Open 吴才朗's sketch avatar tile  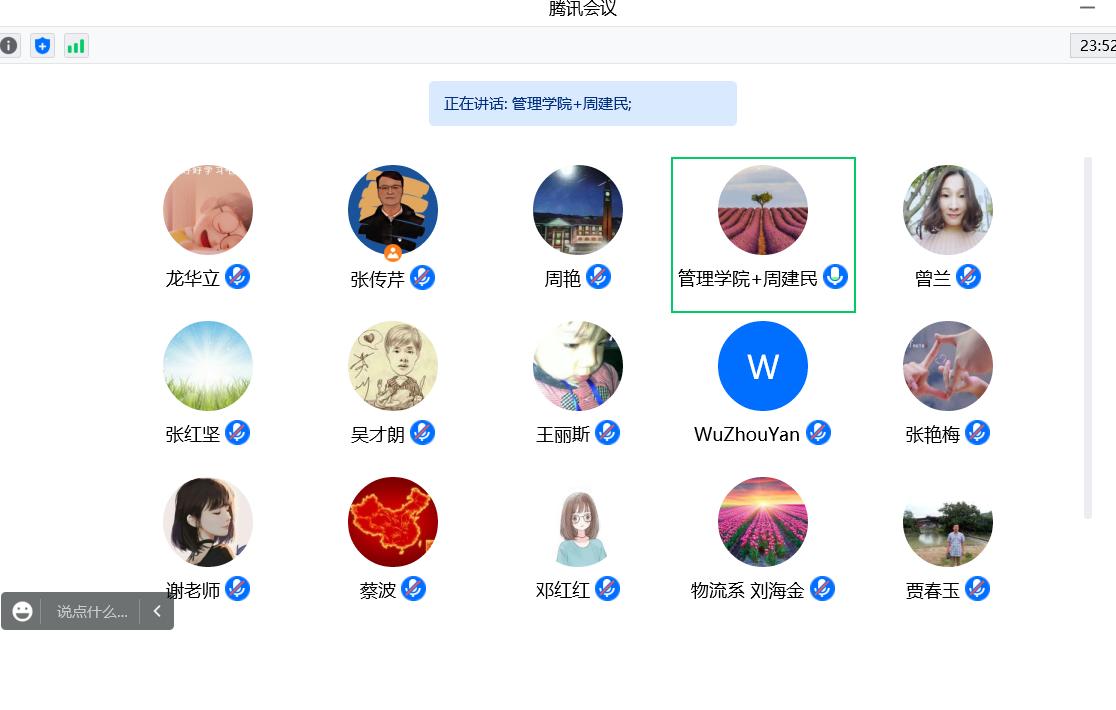(x=393, y=383)
